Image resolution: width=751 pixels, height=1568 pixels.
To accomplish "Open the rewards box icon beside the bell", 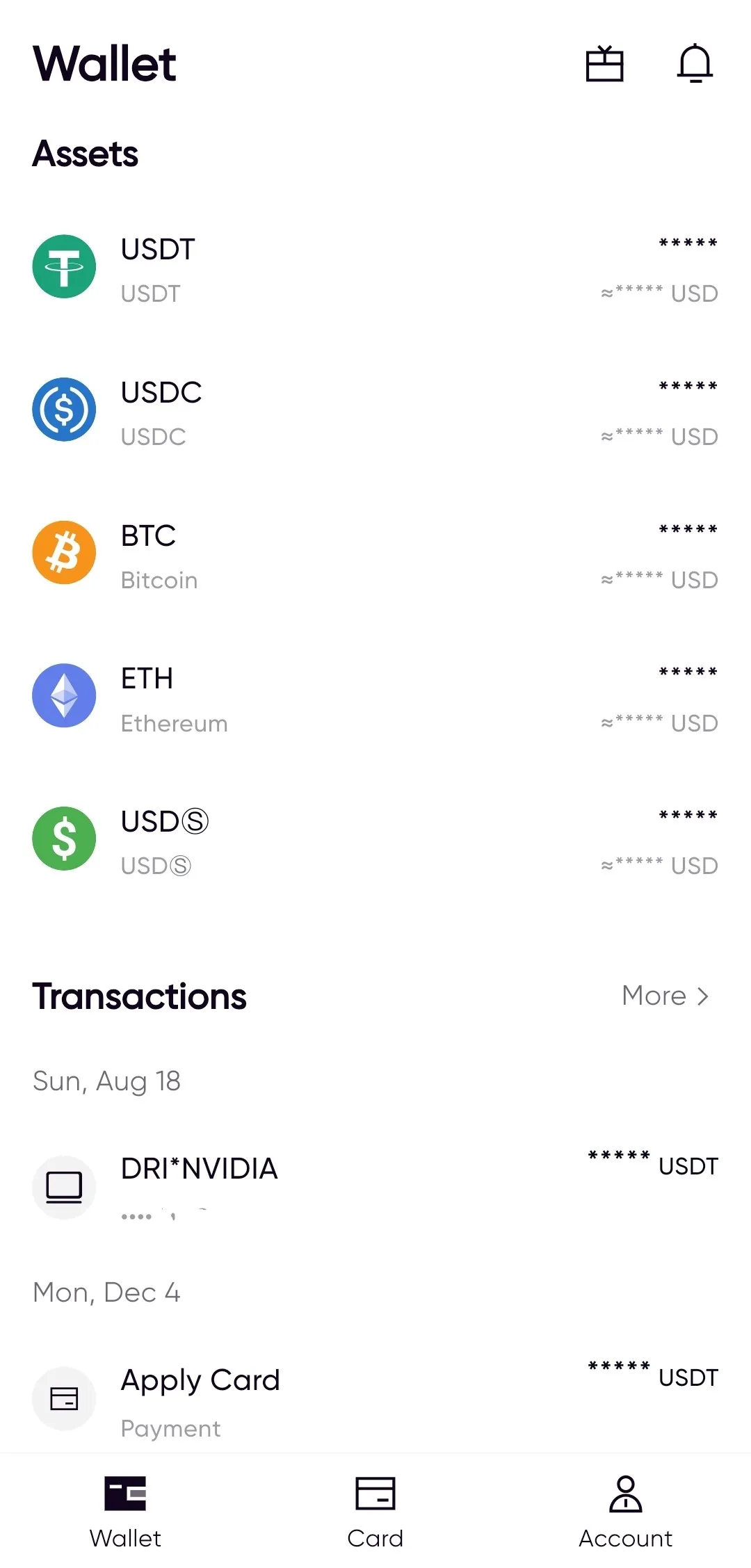I will pos(604,65).
